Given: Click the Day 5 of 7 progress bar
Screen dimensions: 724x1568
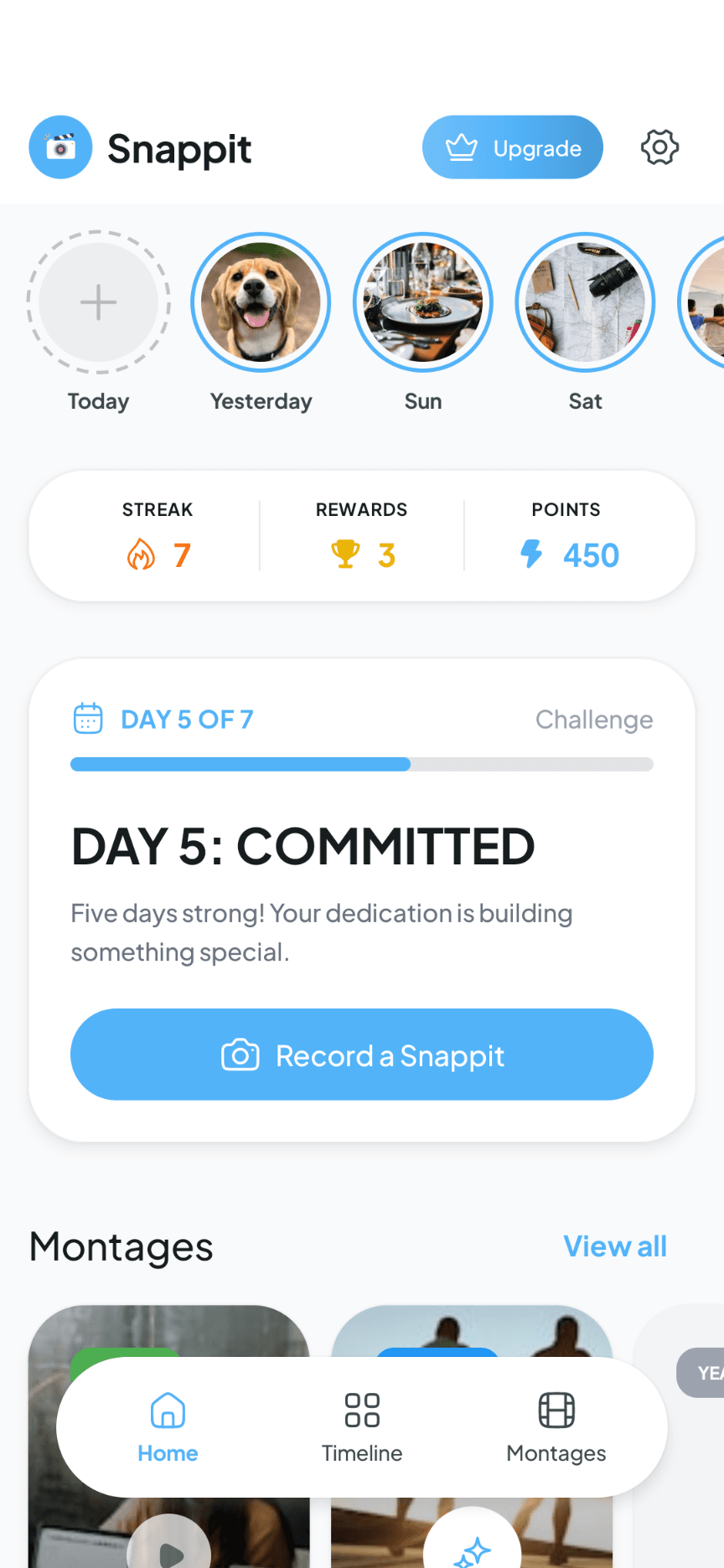Looking at the screenshot, I should tap(361, 764).
